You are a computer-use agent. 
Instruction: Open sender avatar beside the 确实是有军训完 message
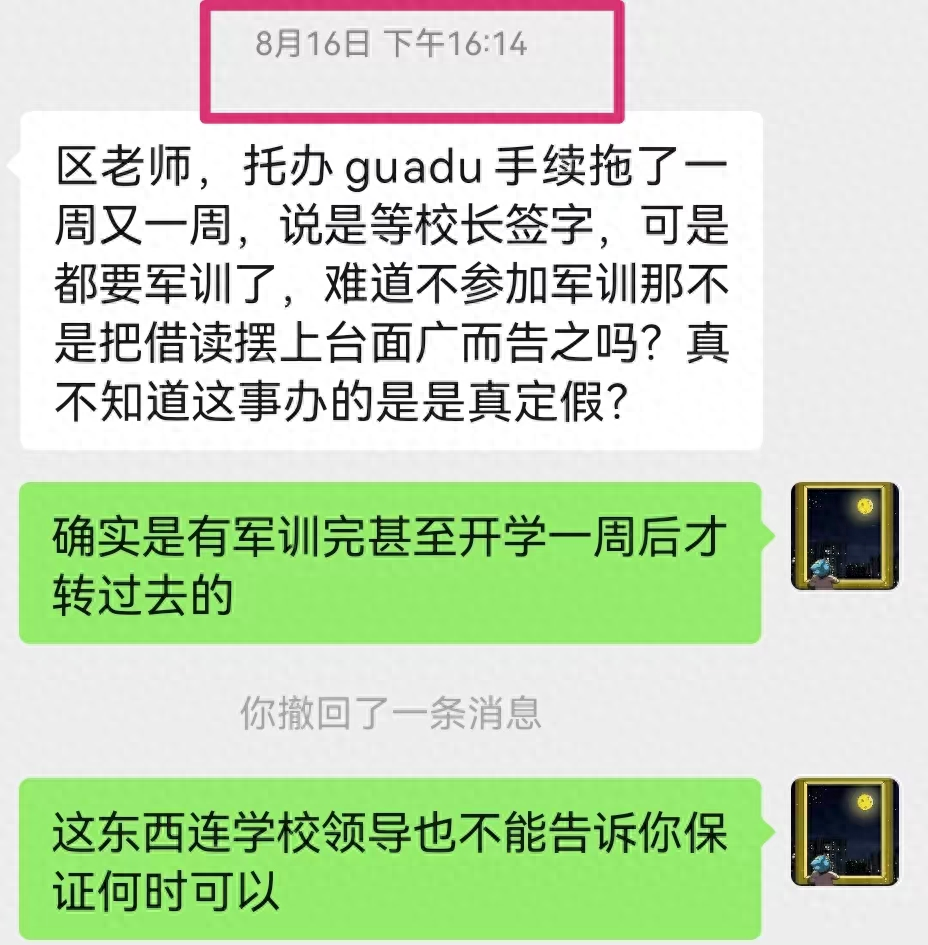[844, 537]
